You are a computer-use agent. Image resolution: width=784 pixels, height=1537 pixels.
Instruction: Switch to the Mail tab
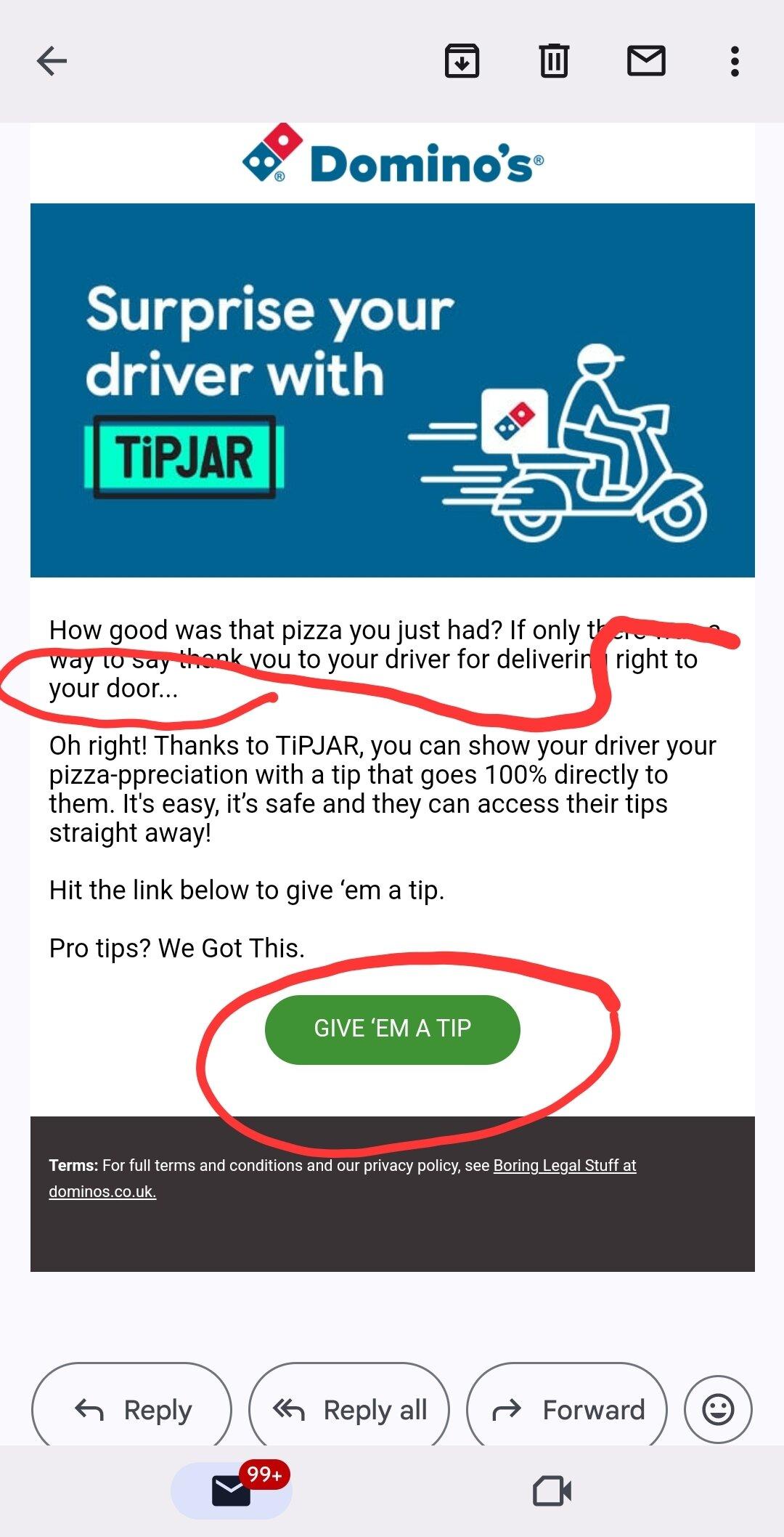click(232, 1491)
